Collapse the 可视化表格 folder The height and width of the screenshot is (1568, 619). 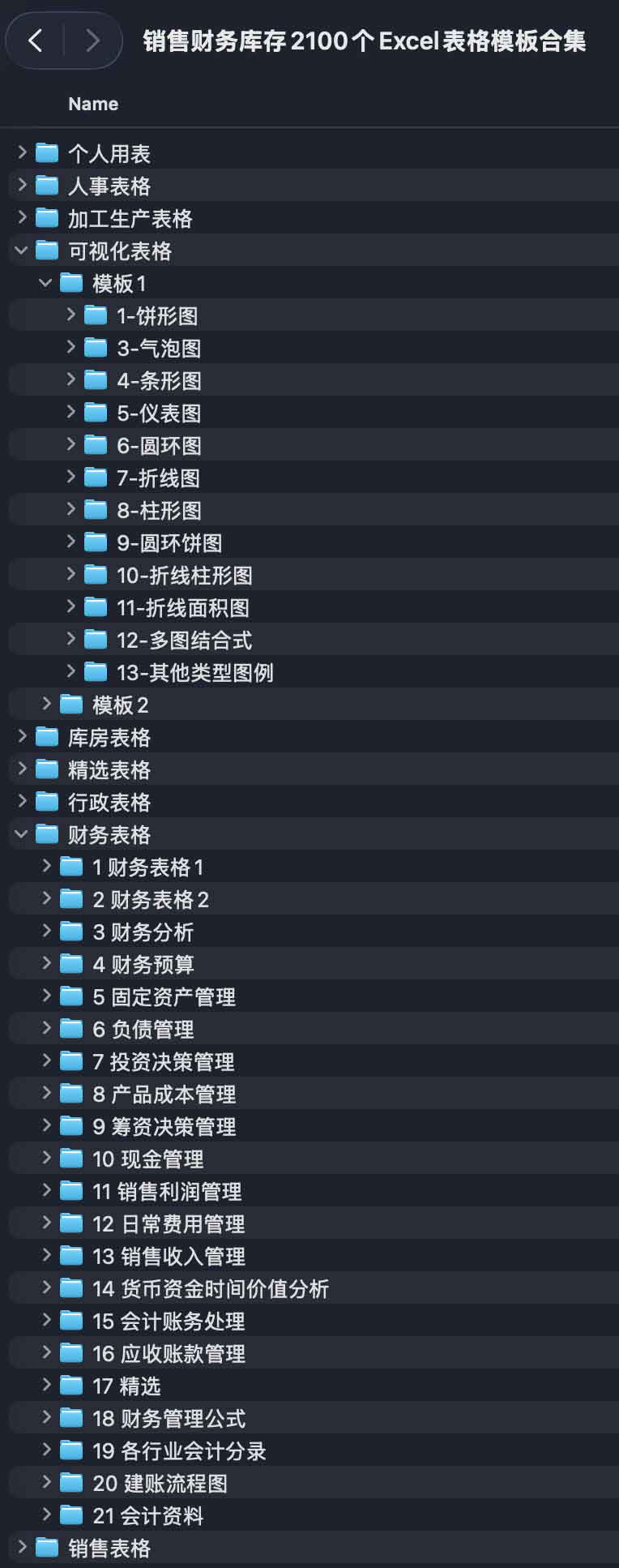click(22, 251)
